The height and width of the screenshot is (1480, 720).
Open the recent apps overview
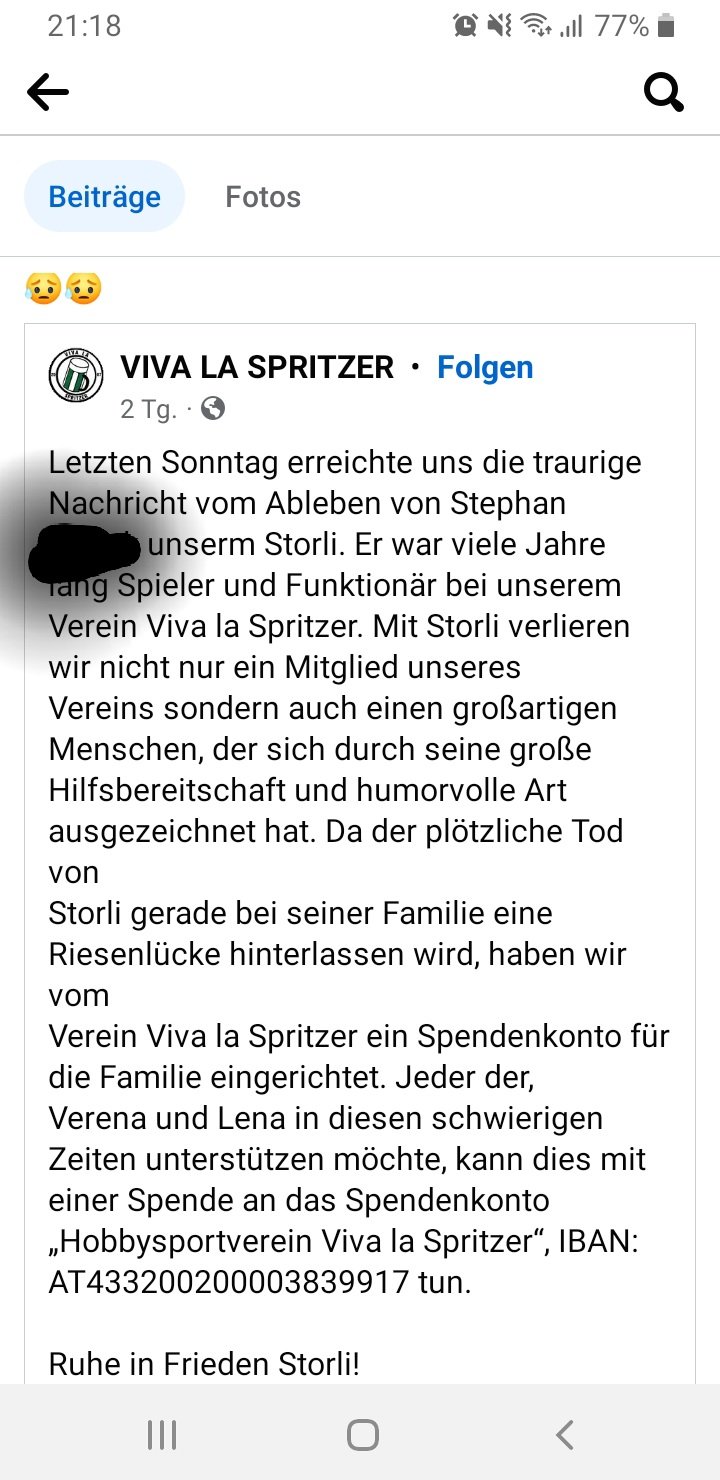[162, 1435]
